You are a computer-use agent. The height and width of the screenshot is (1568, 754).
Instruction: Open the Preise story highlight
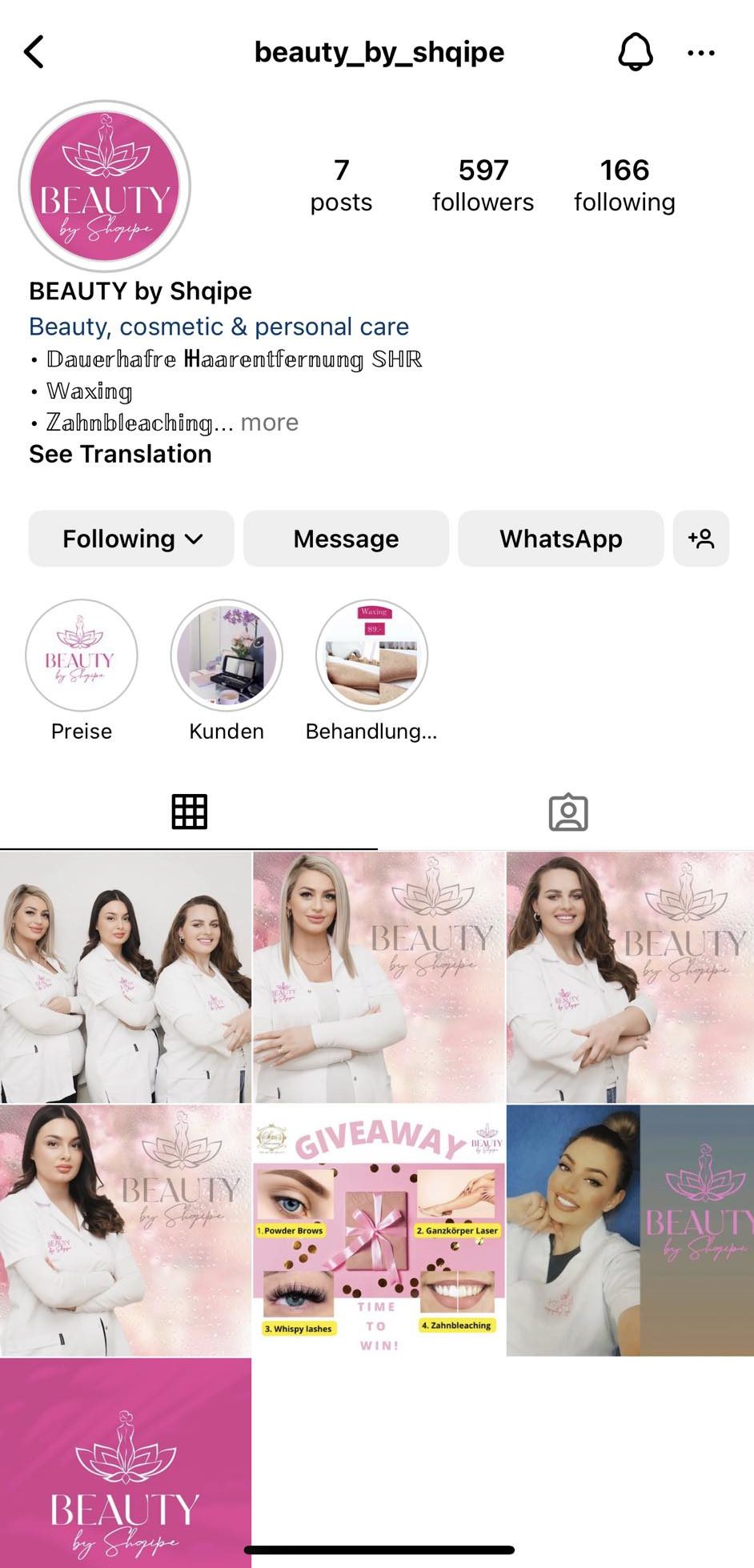tap(82, 656)
